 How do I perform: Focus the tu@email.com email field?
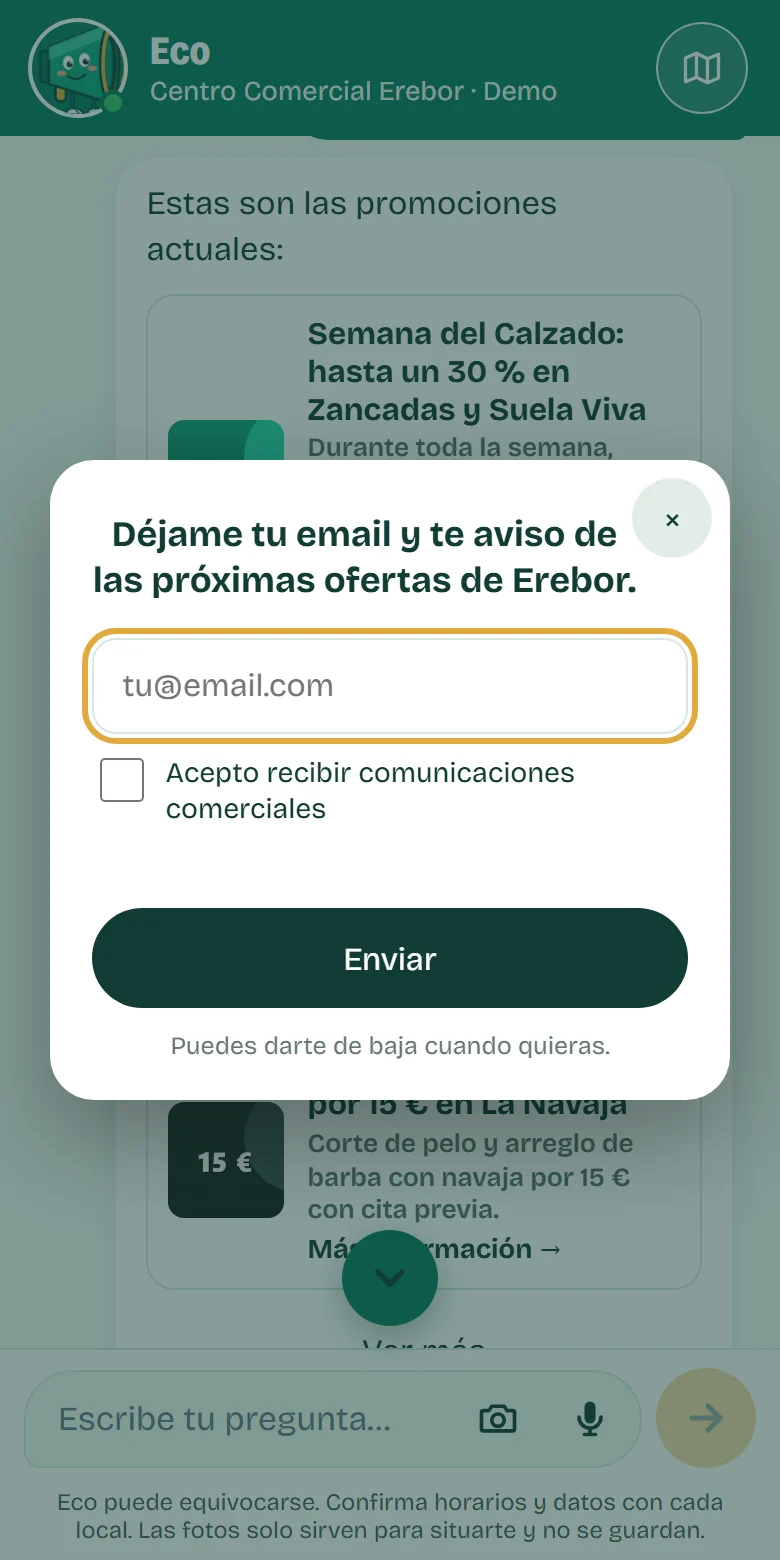(x=390, y=686)
